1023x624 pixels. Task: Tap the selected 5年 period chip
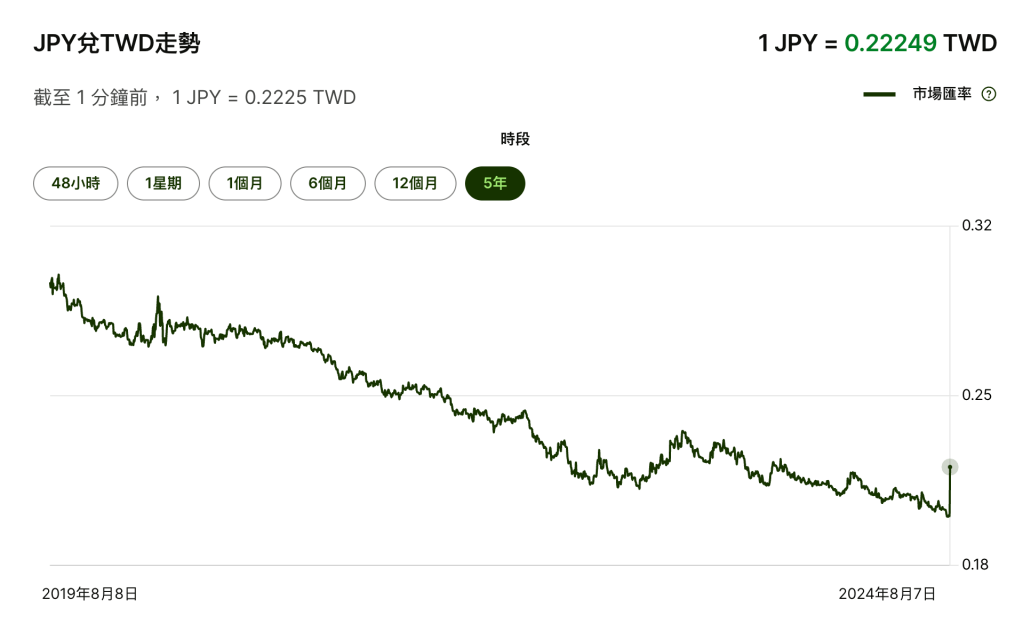(495, 183)
